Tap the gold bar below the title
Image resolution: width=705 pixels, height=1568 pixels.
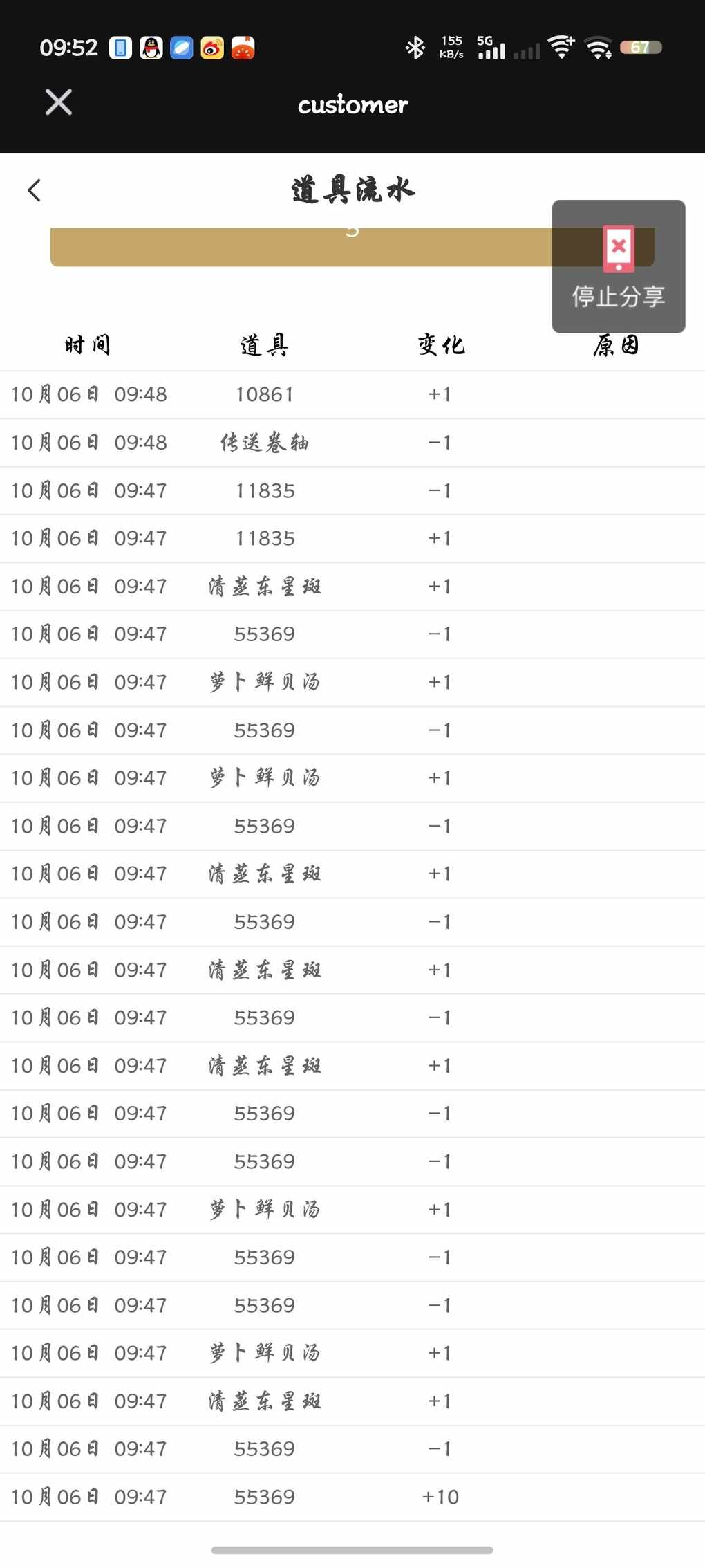[x=297, y=247]
